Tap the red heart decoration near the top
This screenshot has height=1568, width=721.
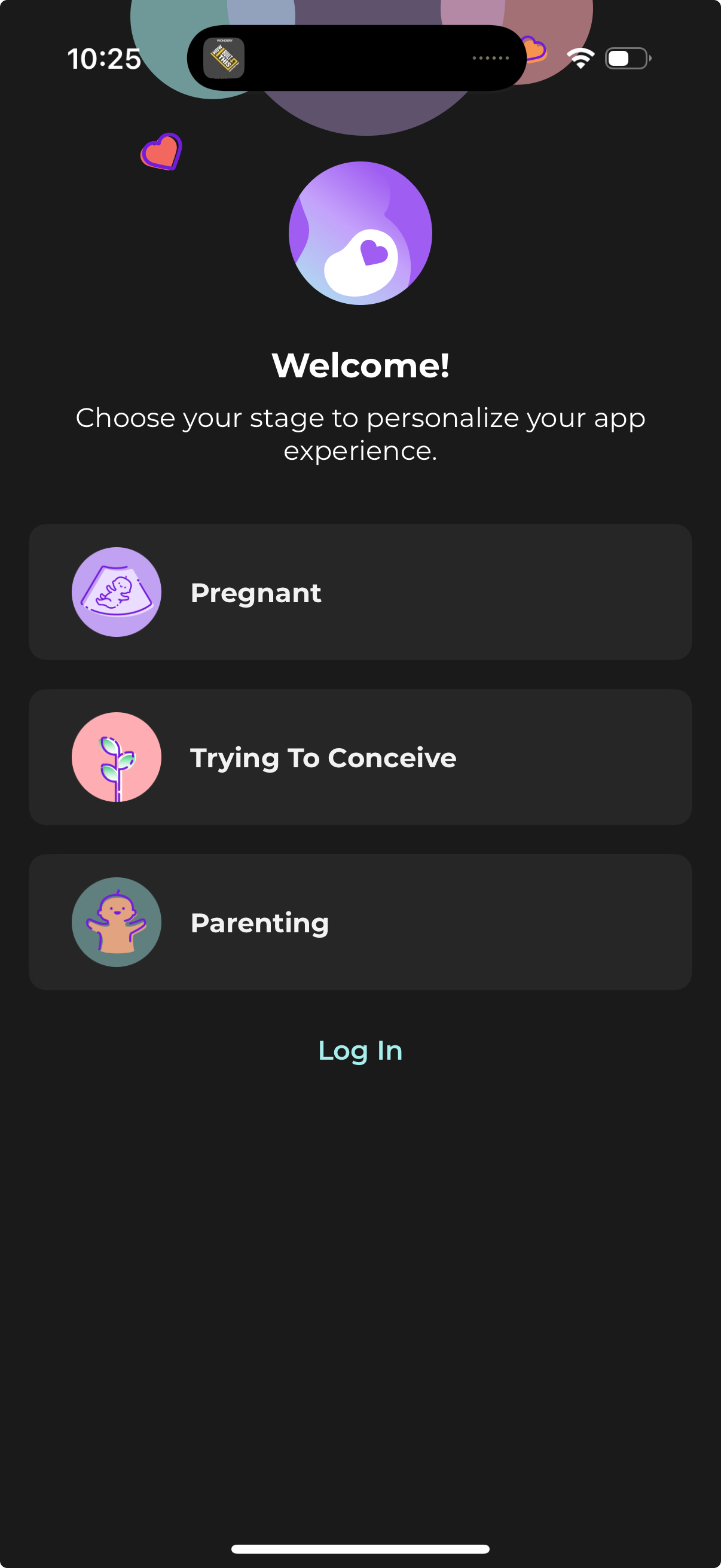[x=162, y=151]
